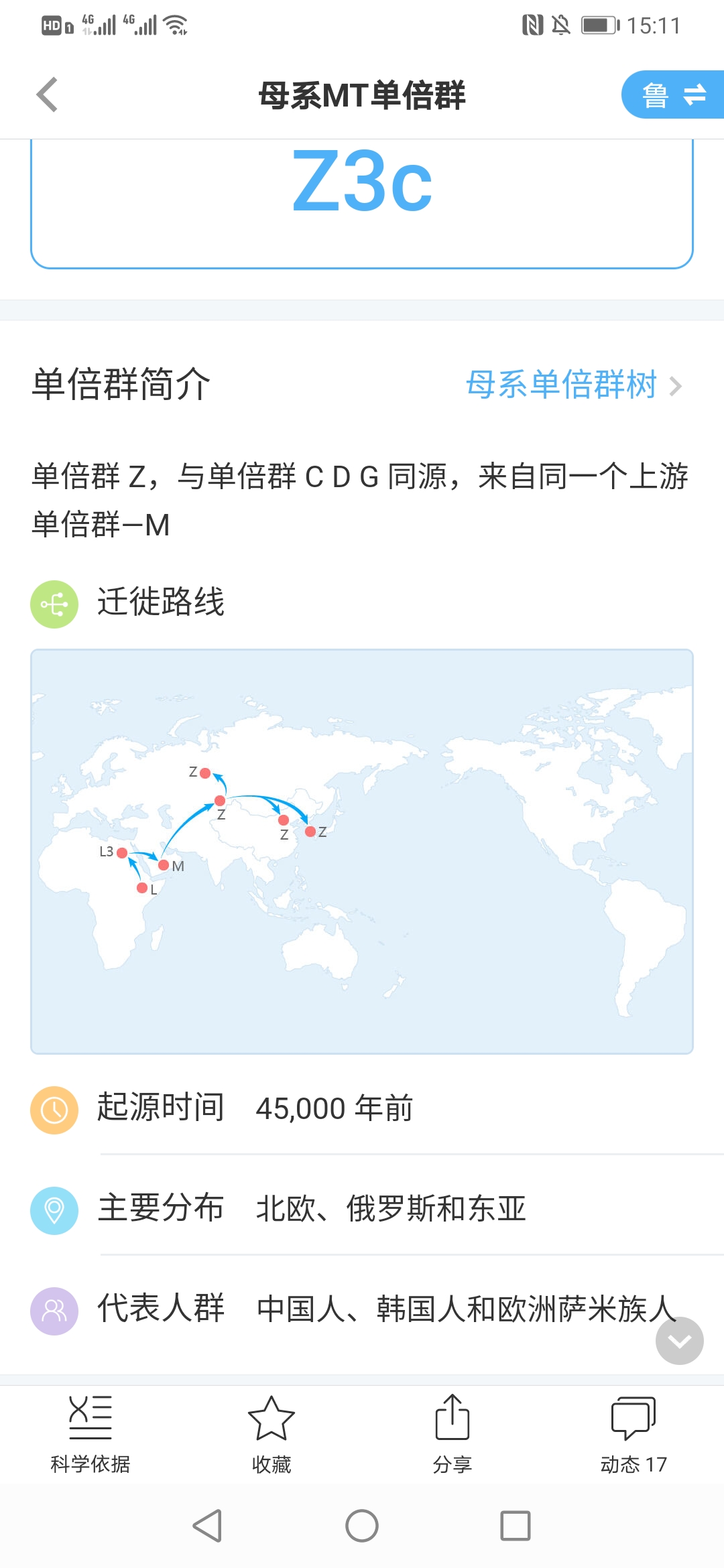The image size is (724, 1568).
Task: Go back using the top-left arrow
Action: pyautogui.click(x=48, y=94)
